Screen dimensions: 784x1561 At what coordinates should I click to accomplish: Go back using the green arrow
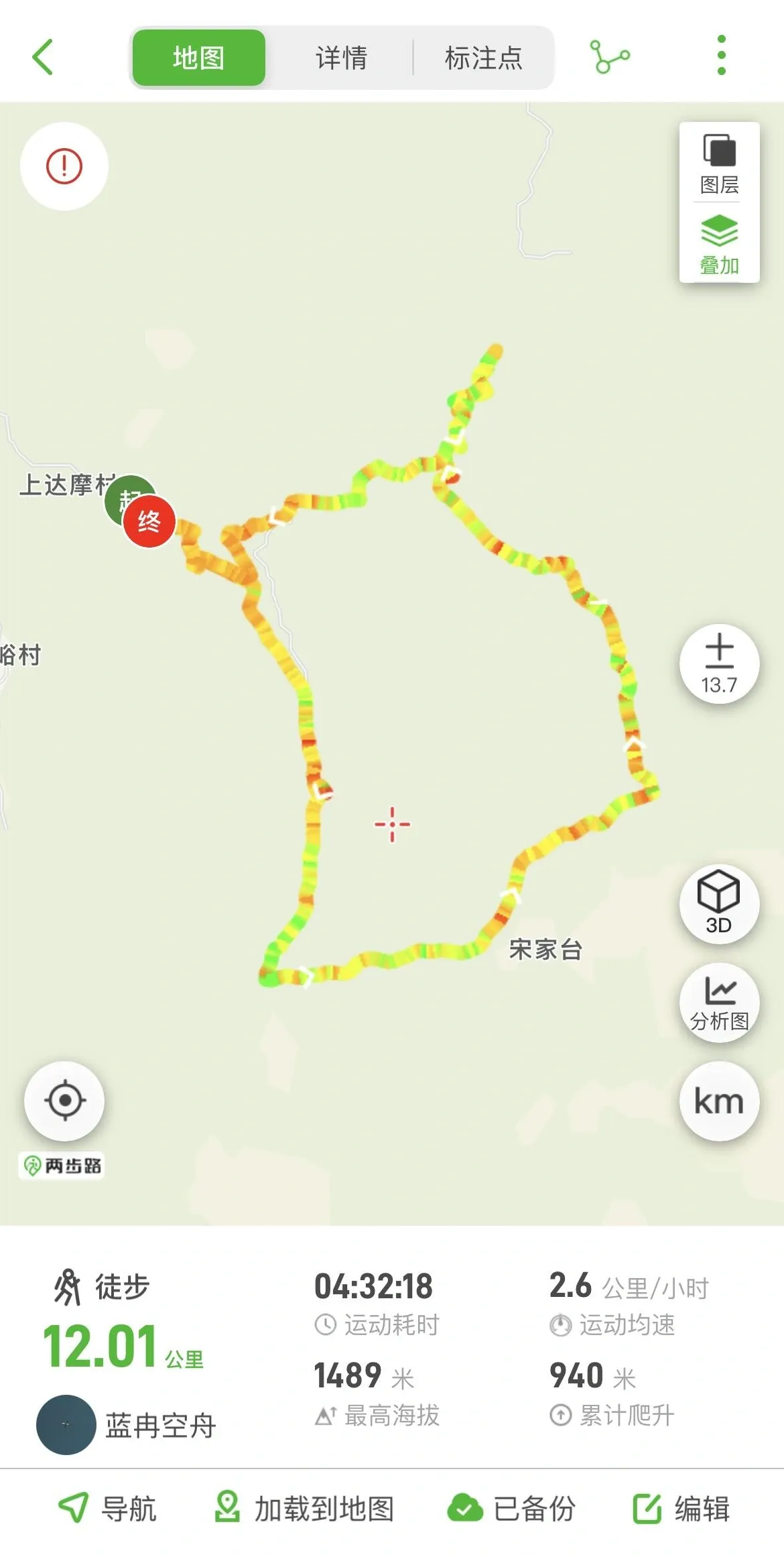(x=43, y=57)
